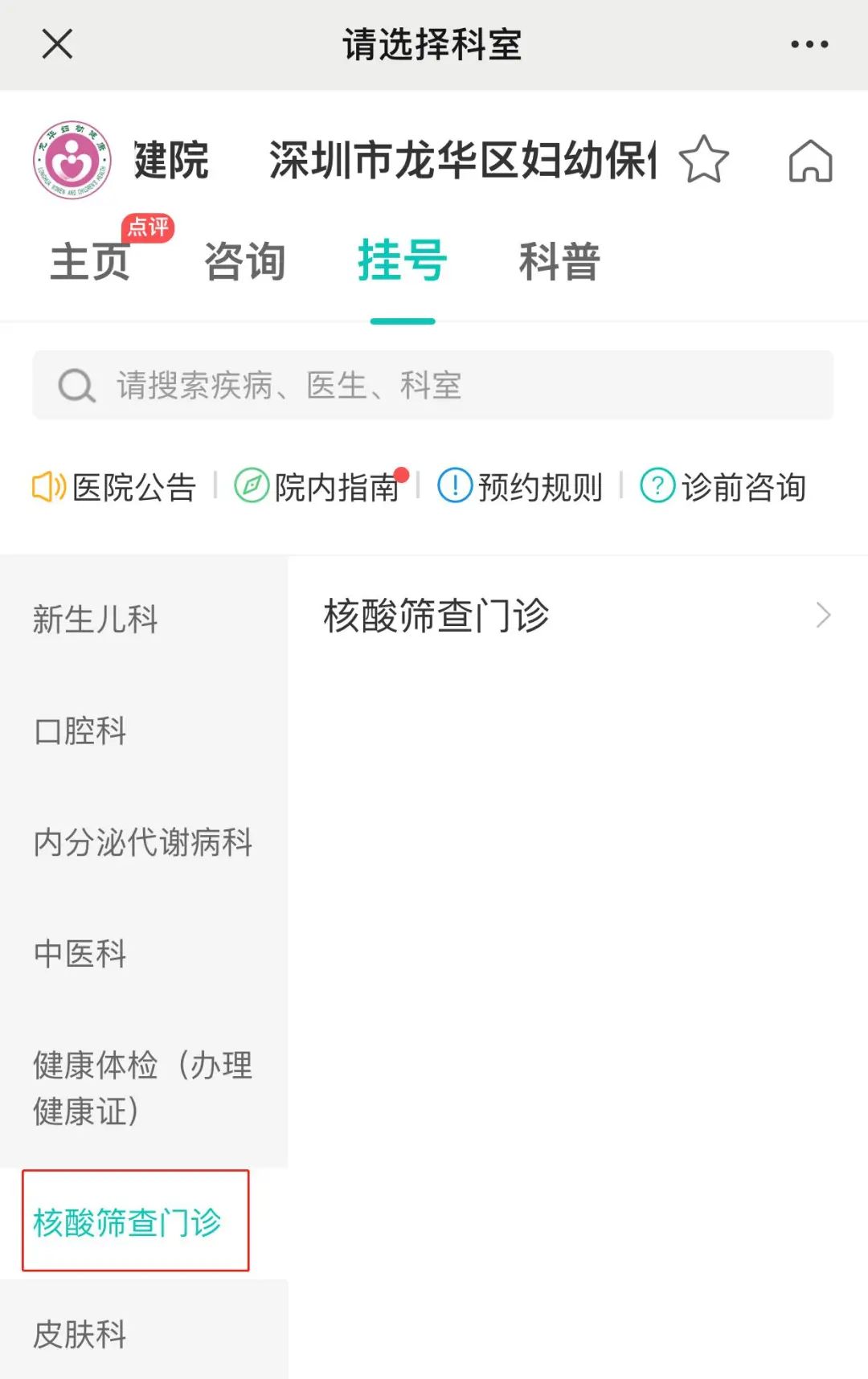868x1379 pixels.
Task: Select the 皮肤科 department
Action: click(80, 1334)
